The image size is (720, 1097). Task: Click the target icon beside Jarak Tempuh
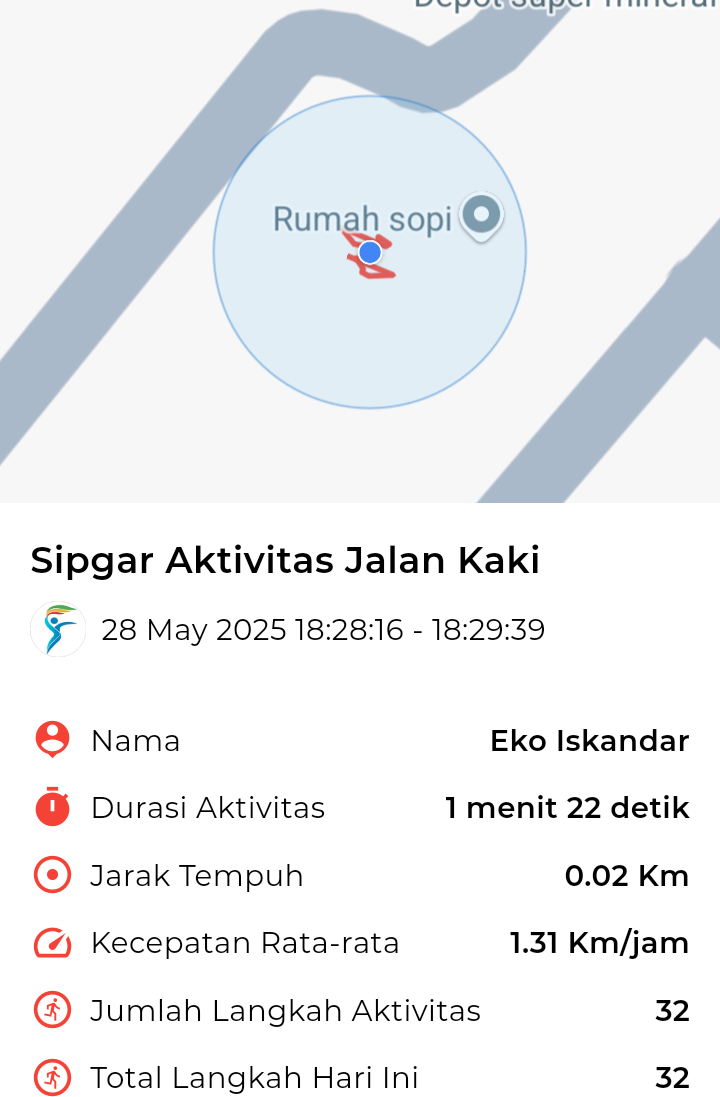51,874
